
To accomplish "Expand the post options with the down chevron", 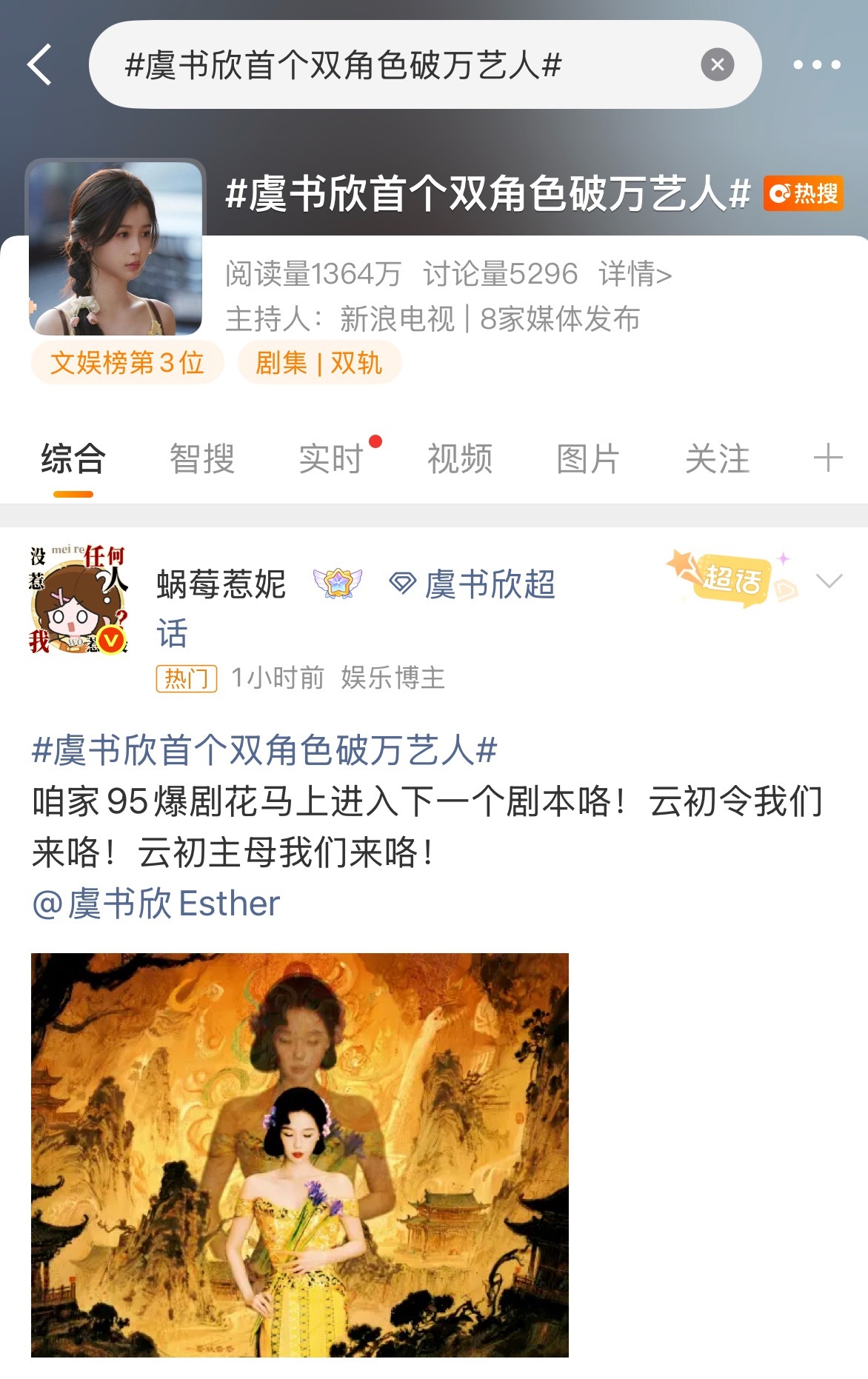I will [831, 581].
